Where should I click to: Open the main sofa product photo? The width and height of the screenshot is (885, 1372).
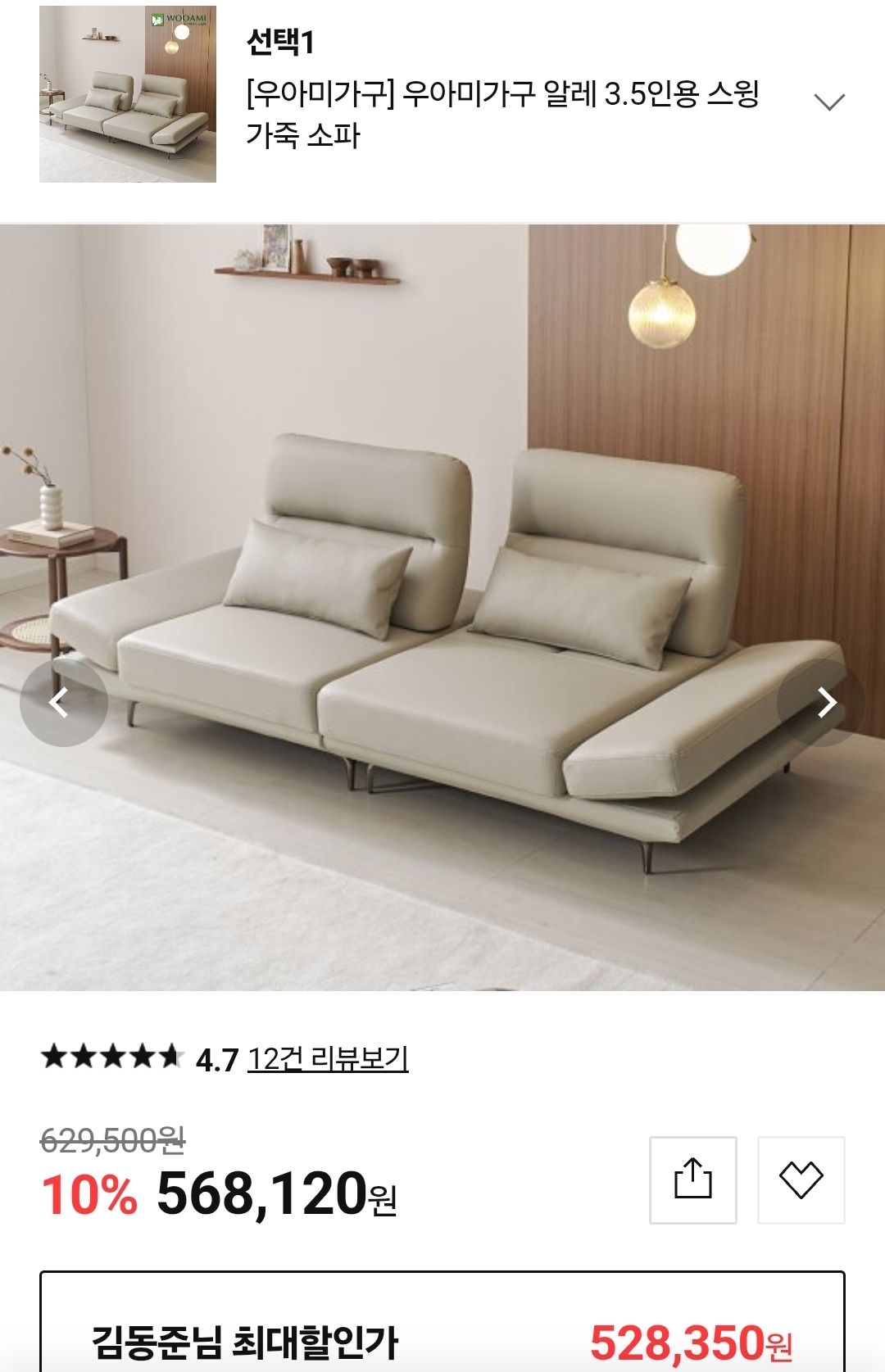point(442,606)
